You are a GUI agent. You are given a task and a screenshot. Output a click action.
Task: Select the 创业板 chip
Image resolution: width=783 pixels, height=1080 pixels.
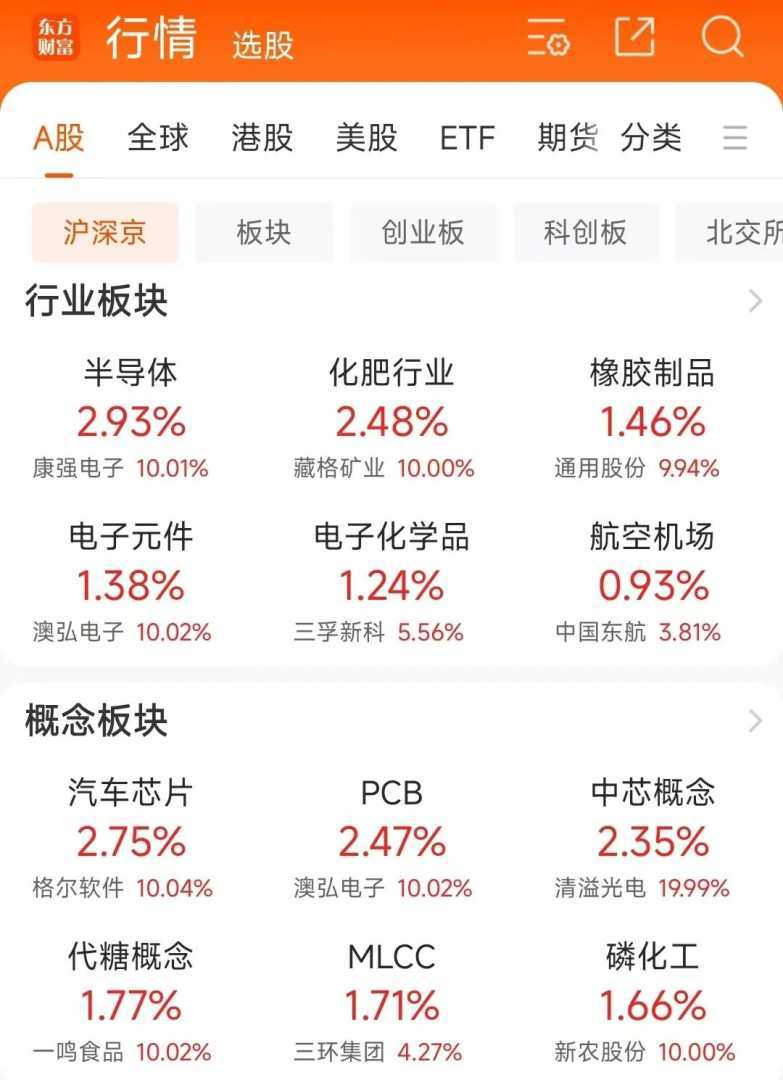click(423, 232)
